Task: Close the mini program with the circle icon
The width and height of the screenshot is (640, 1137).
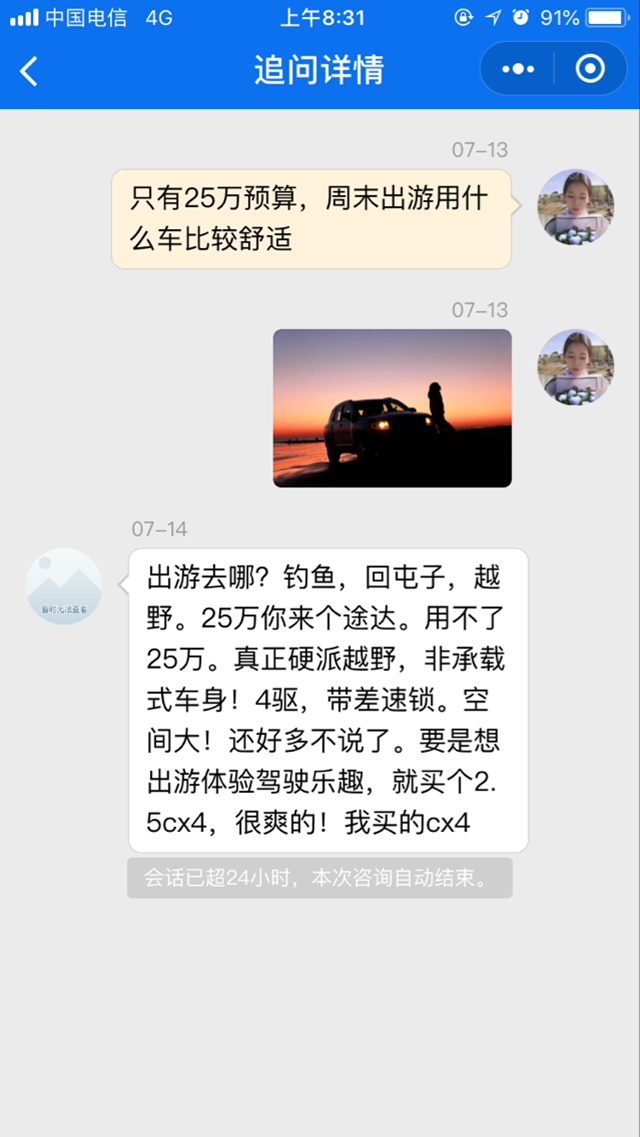Action: pos(590,69)
